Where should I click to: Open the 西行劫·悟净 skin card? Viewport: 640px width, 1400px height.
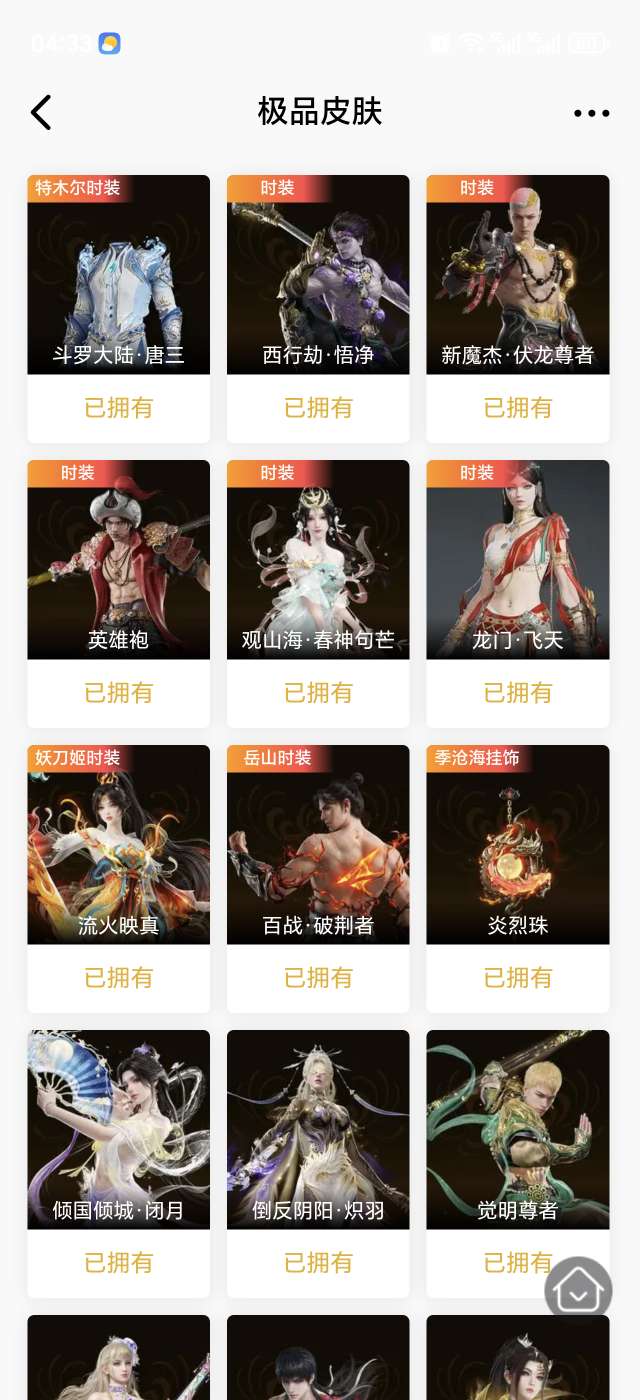[318, 275]
